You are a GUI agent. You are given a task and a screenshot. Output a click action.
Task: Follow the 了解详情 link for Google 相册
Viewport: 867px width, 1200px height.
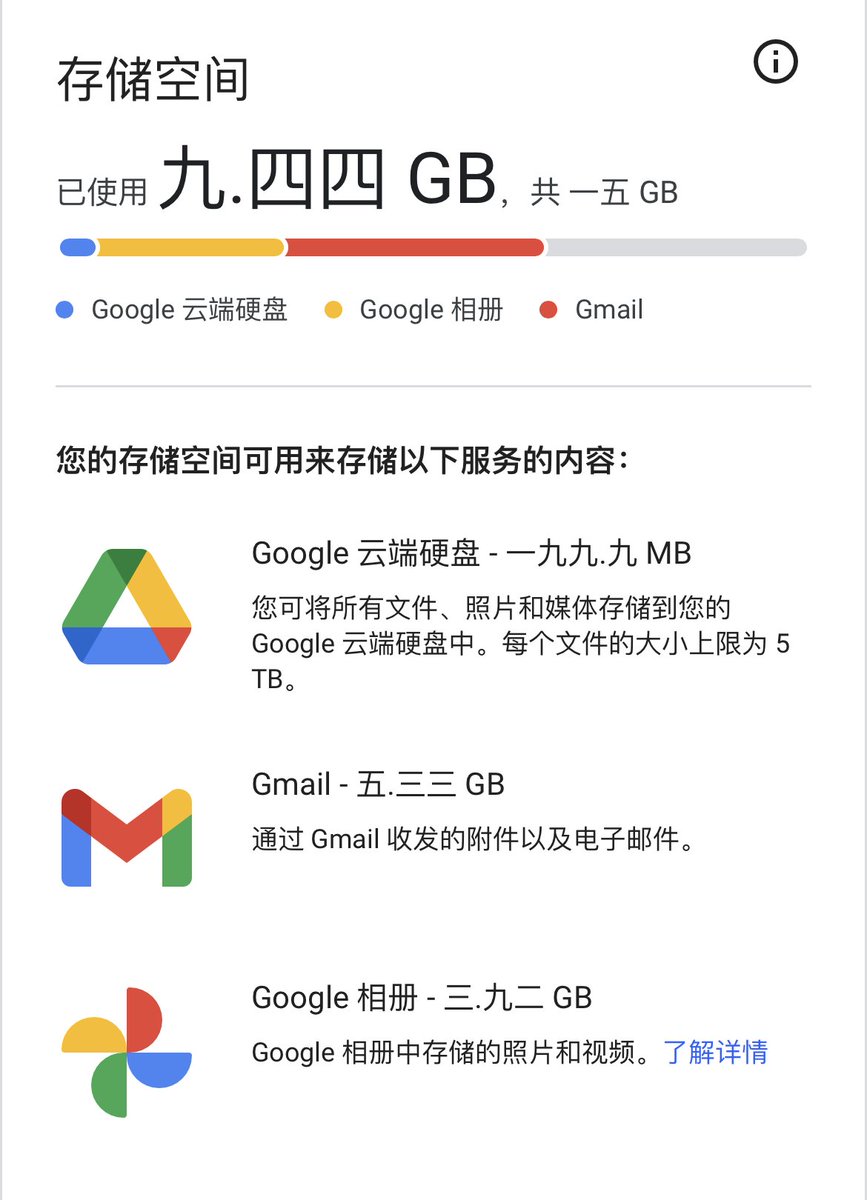pos(715,1052)
